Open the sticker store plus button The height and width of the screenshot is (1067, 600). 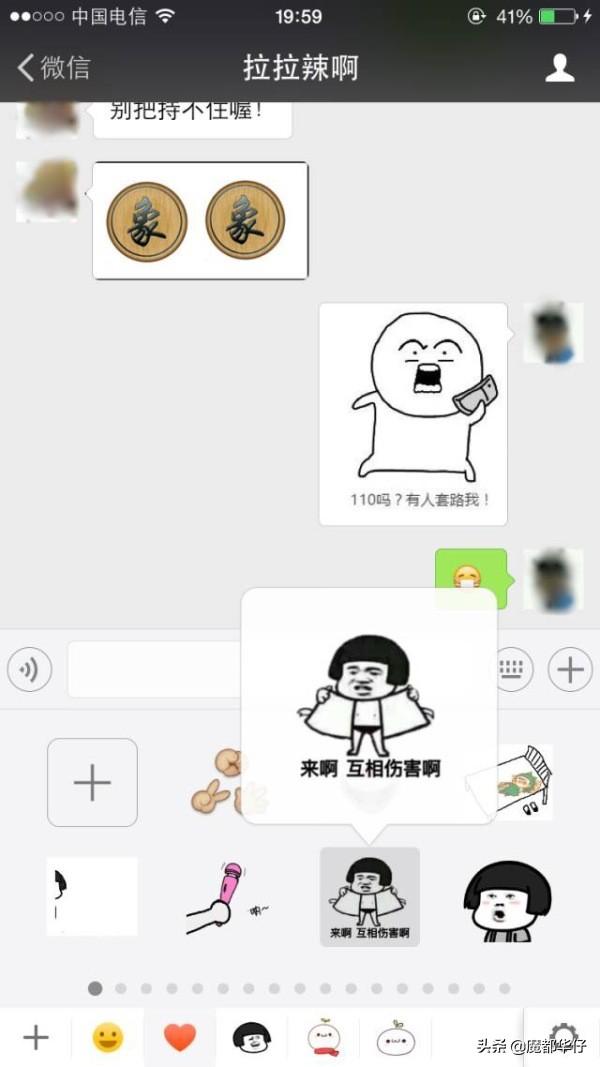point(35,1038)
